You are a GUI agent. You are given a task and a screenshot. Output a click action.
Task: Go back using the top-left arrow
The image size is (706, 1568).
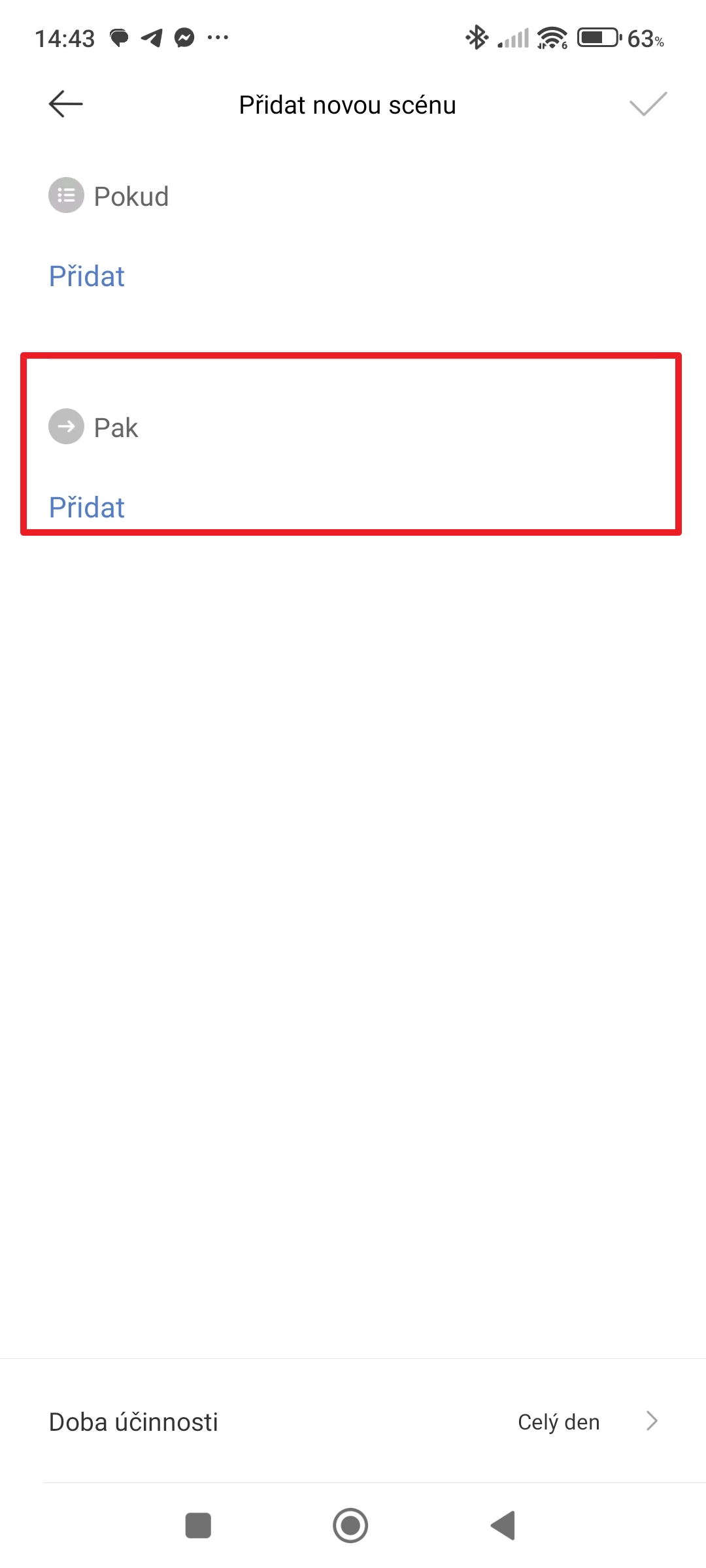(x=65, y=104)
